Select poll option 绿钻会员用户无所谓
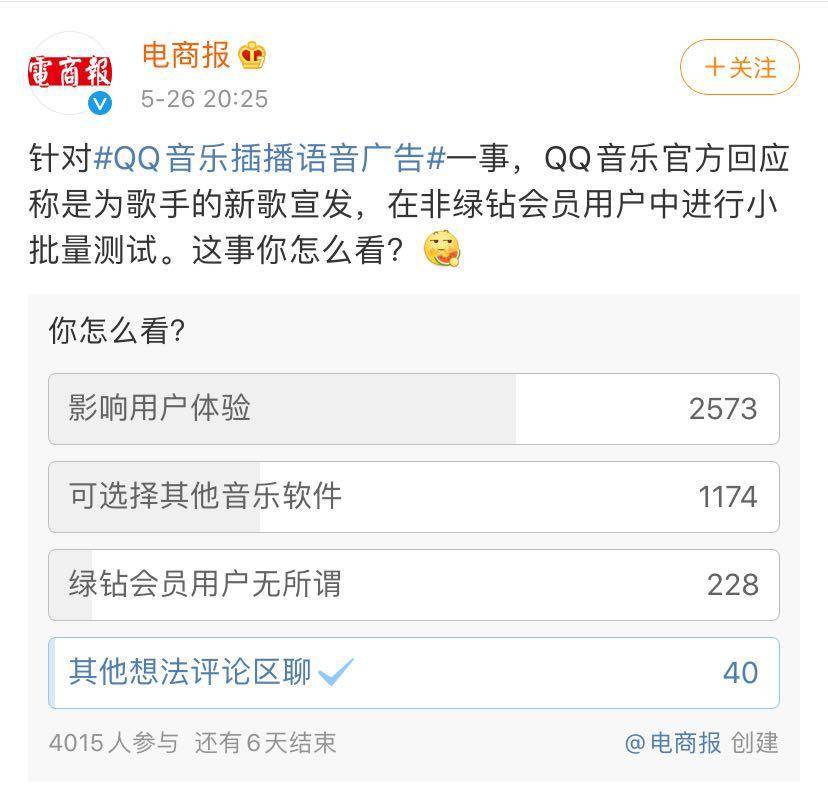The image size is (828, 809). [x=413, y=585]
